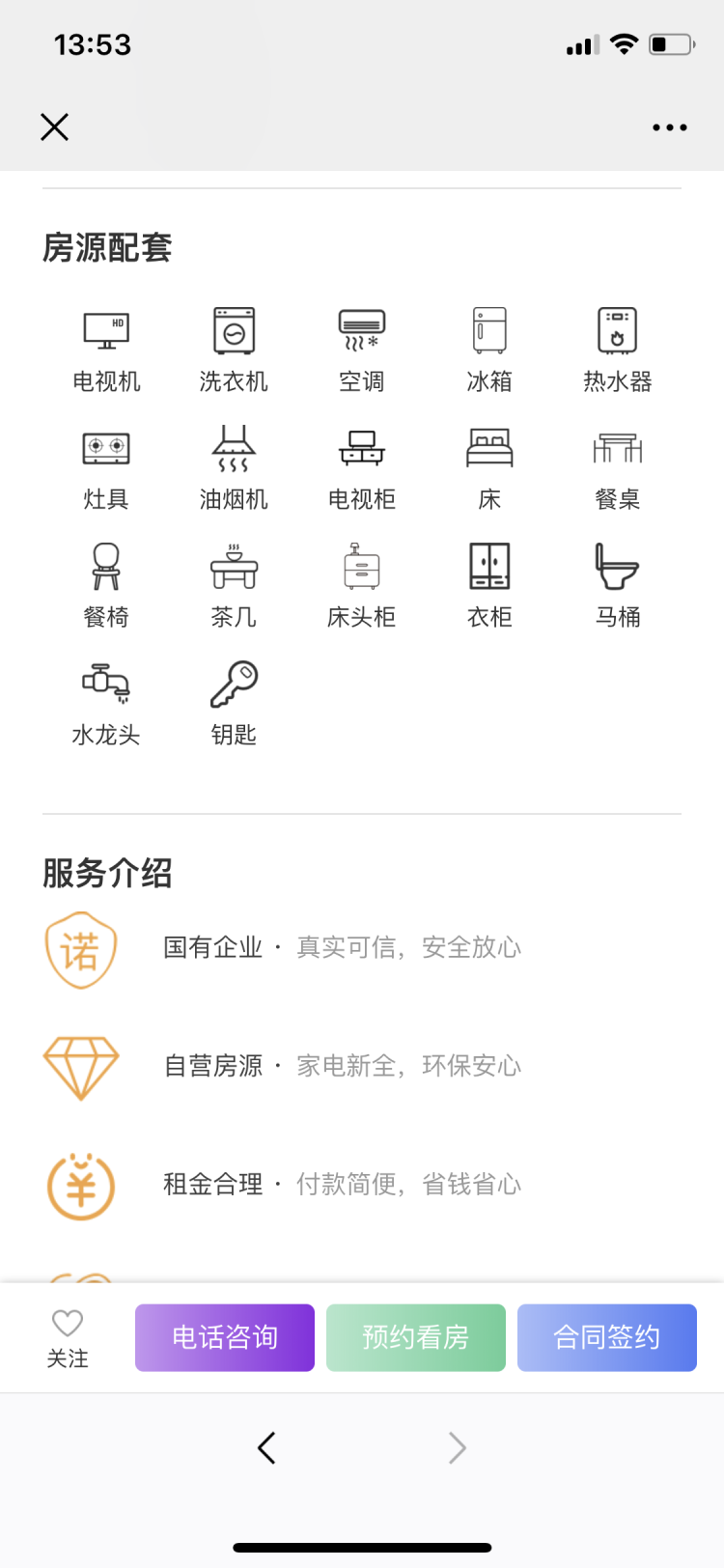Tap the 电话咨询 button
Screen dimensions: 724x1568
(225, 1337)
